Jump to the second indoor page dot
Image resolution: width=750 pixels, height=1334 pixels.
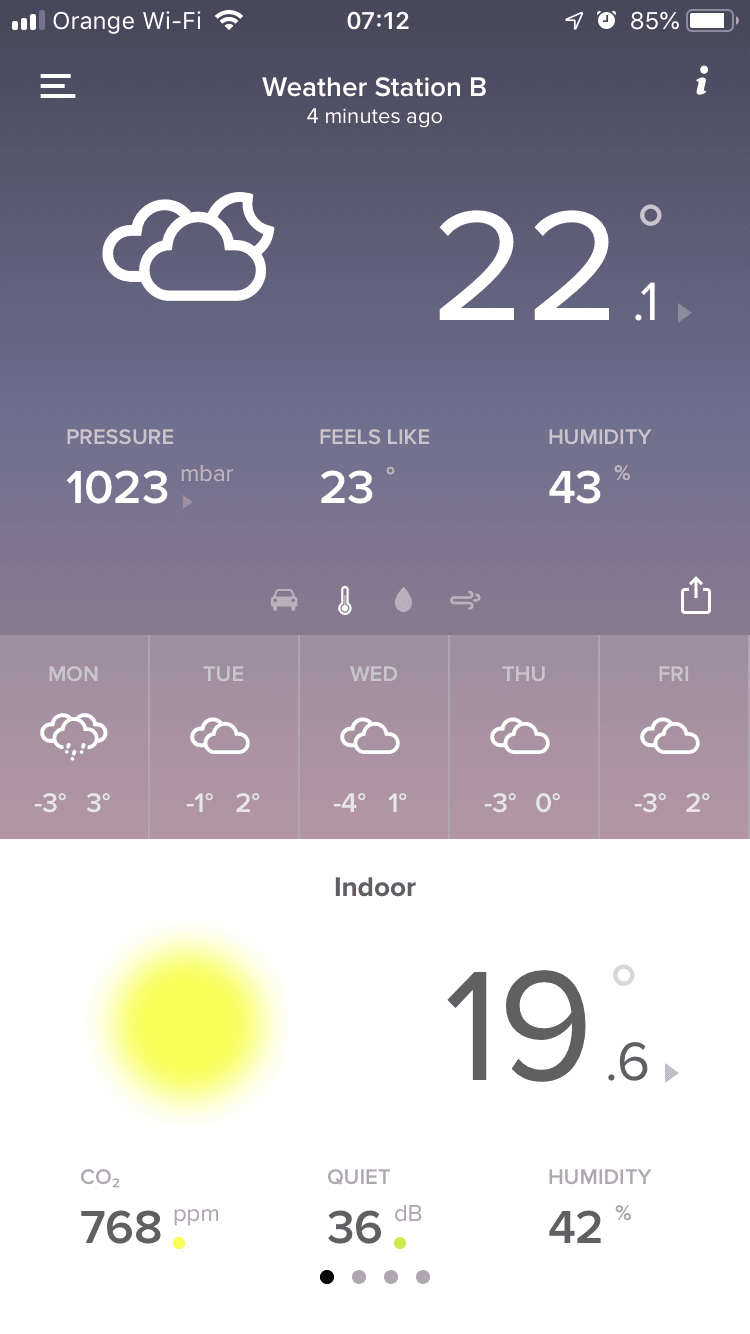359,1276
